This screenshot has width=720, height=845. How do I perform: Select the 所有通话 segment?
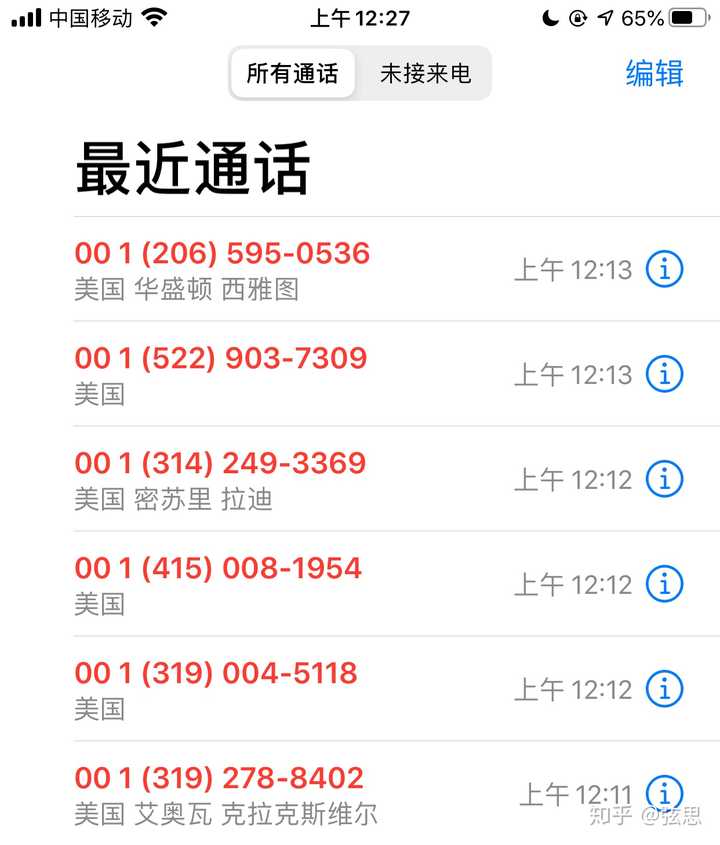coord(292,74)
